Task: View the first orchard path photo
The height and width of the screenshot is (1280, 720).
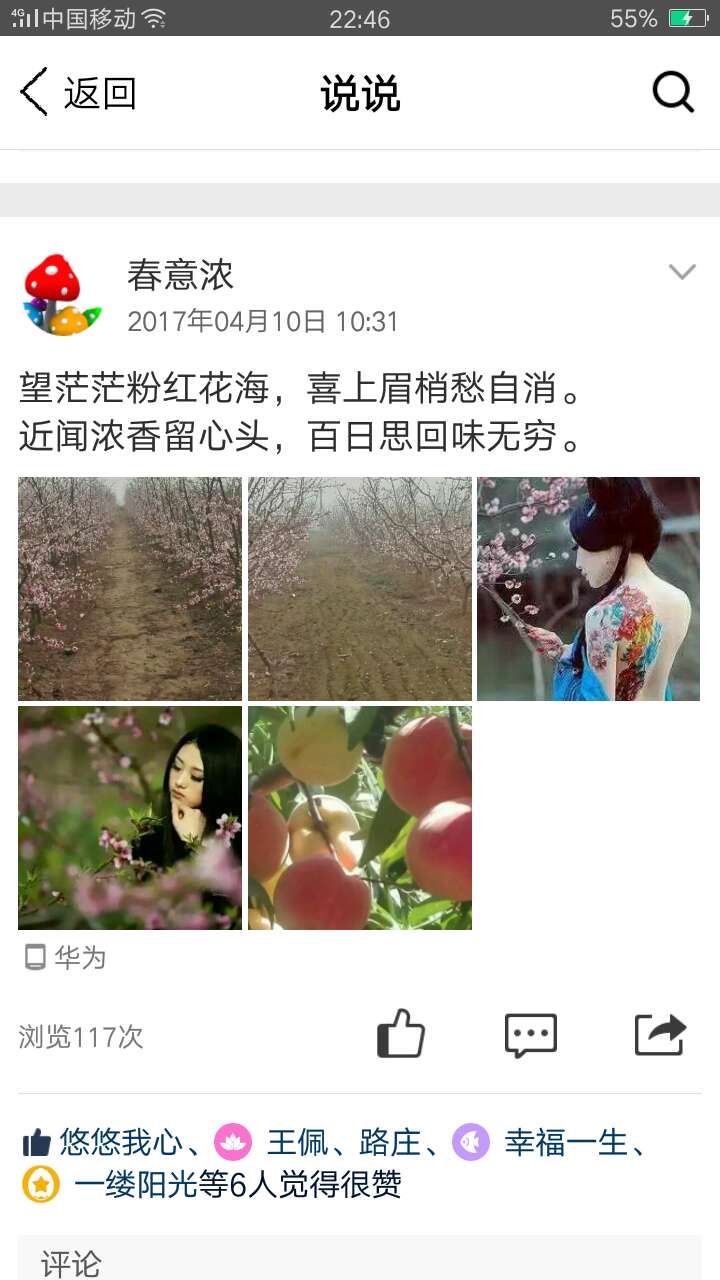Action: click(130, 588)
